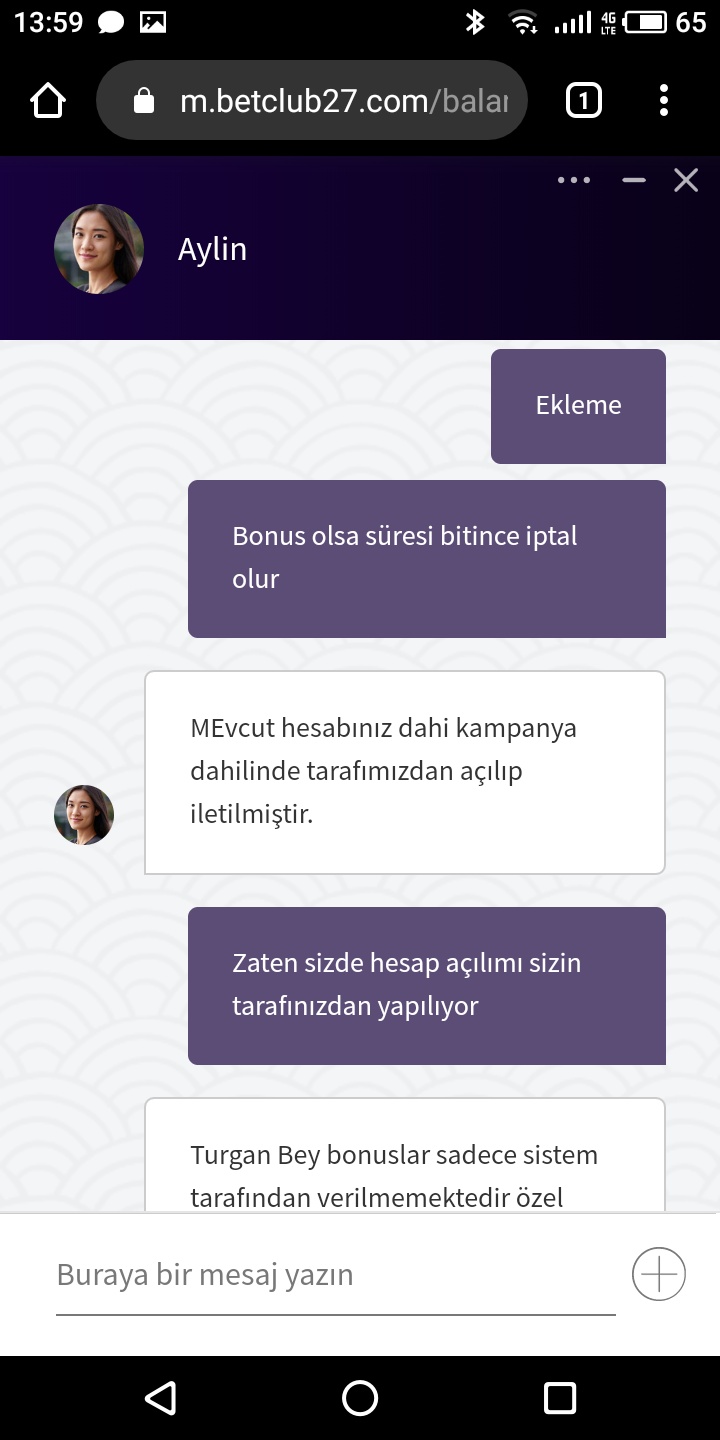Open the browser home page
Viewport: 720px width, 1440px height.
click(x=48, y=100)
